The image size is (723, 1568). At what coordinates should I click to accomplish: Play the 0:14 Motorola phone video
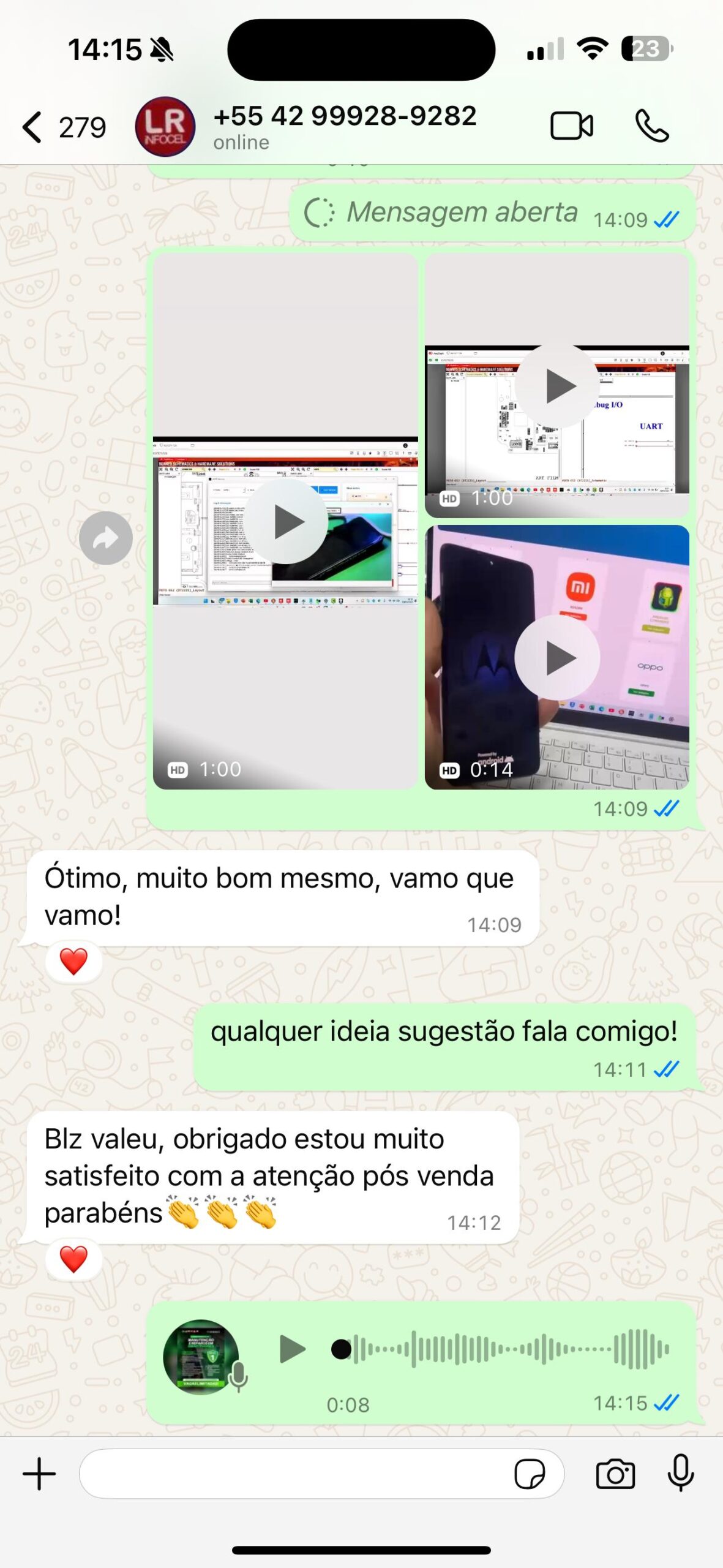[x=556, y=657]
